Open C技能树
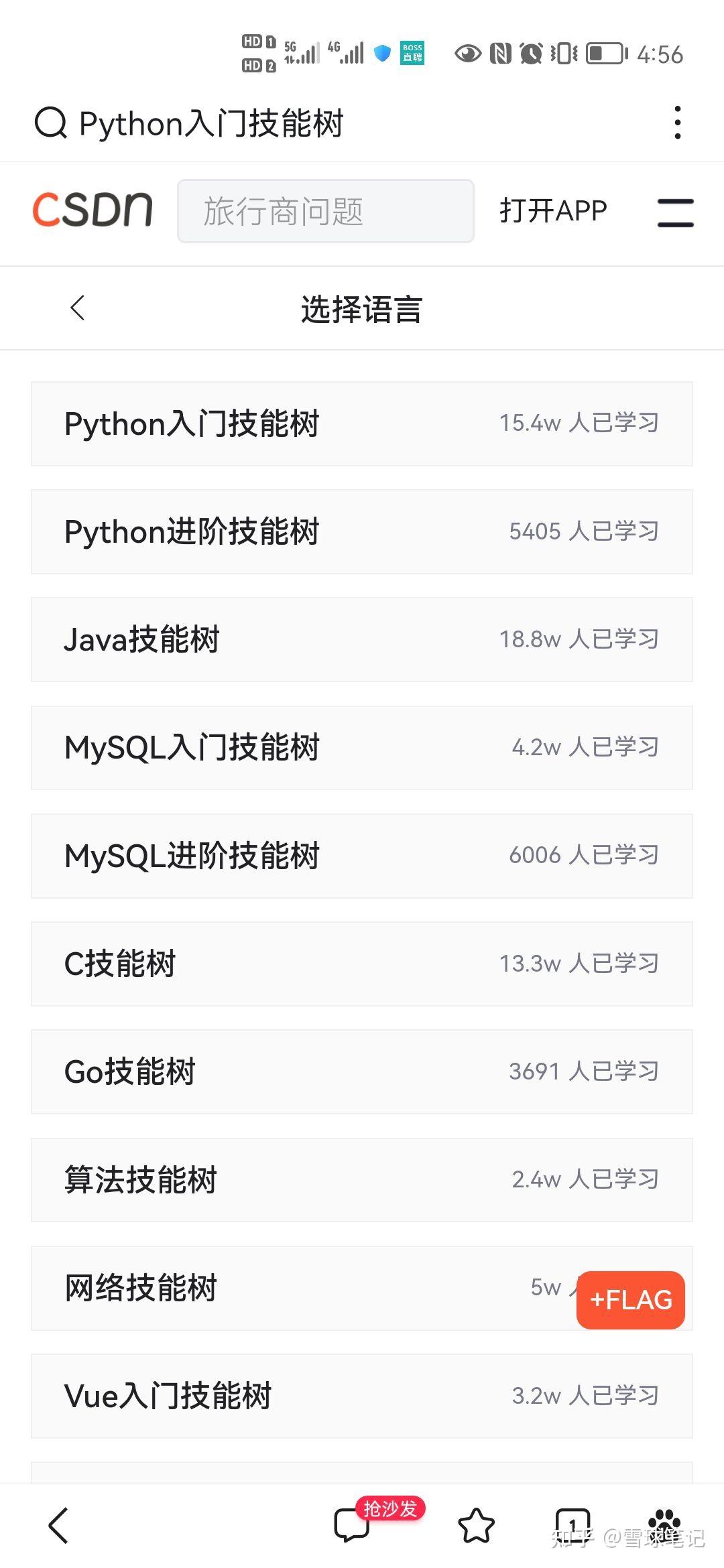 pos(362,964)
